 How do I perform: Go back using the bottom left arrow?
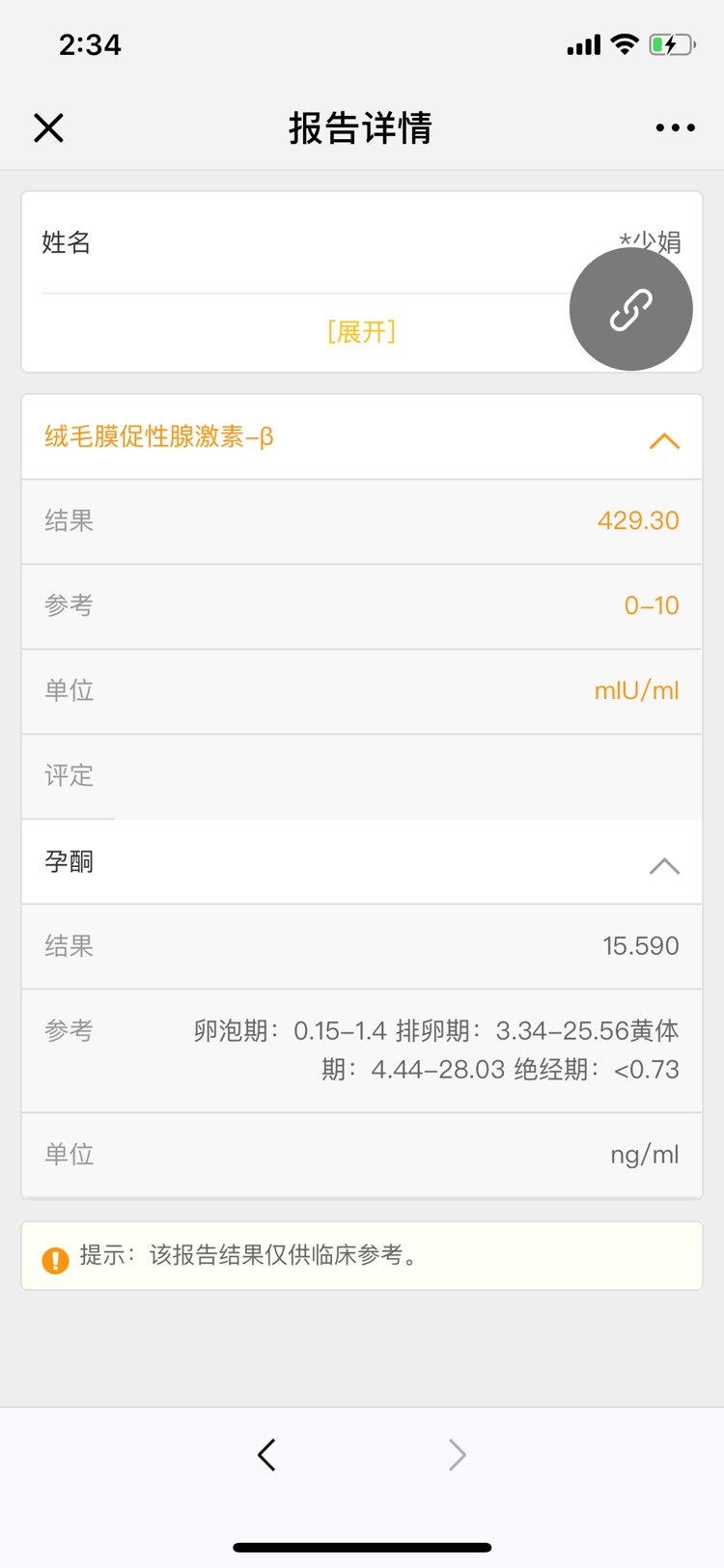(x=267, y=1454)
